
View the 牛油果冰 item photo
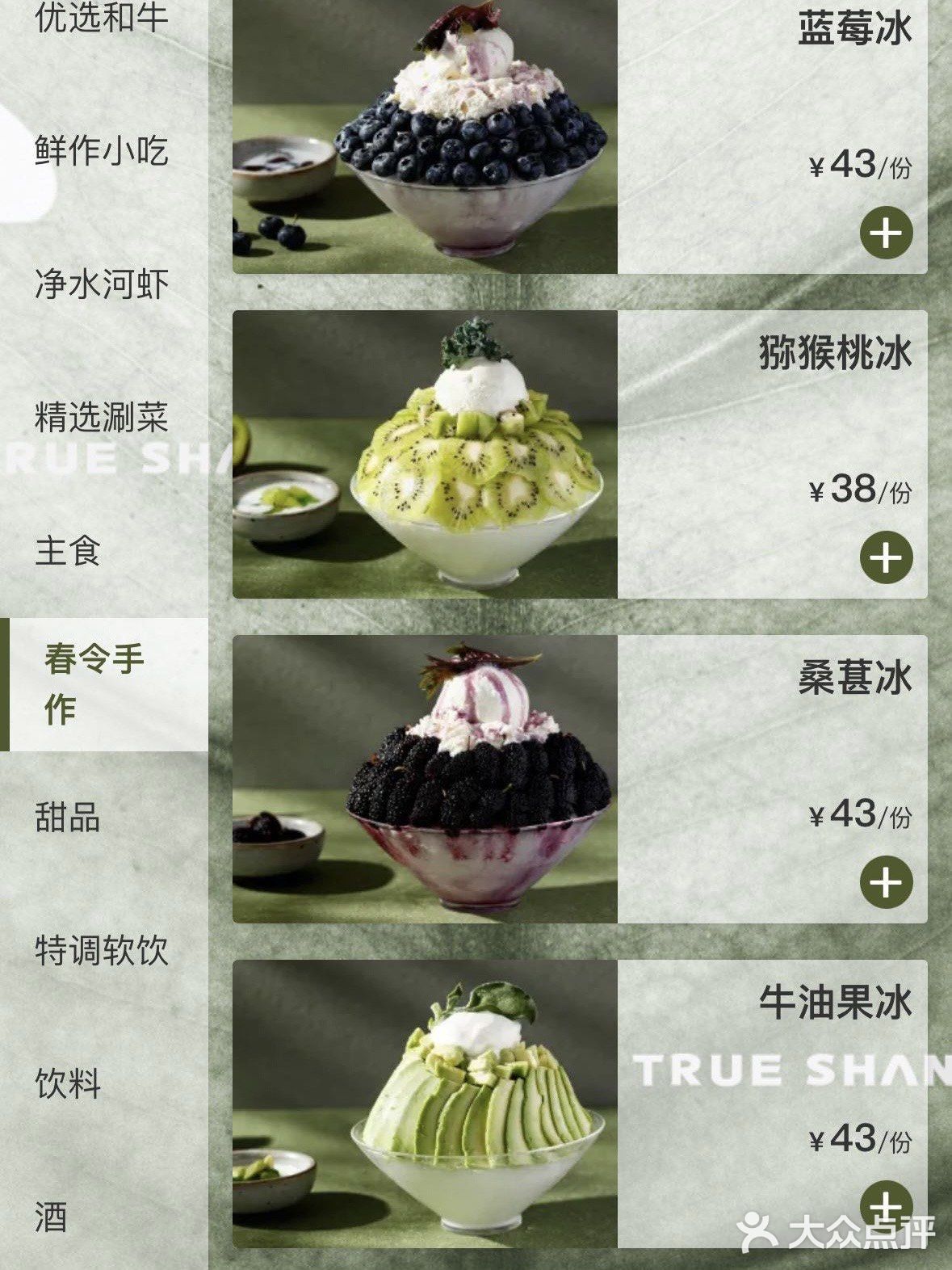(x=425, y=1104)
